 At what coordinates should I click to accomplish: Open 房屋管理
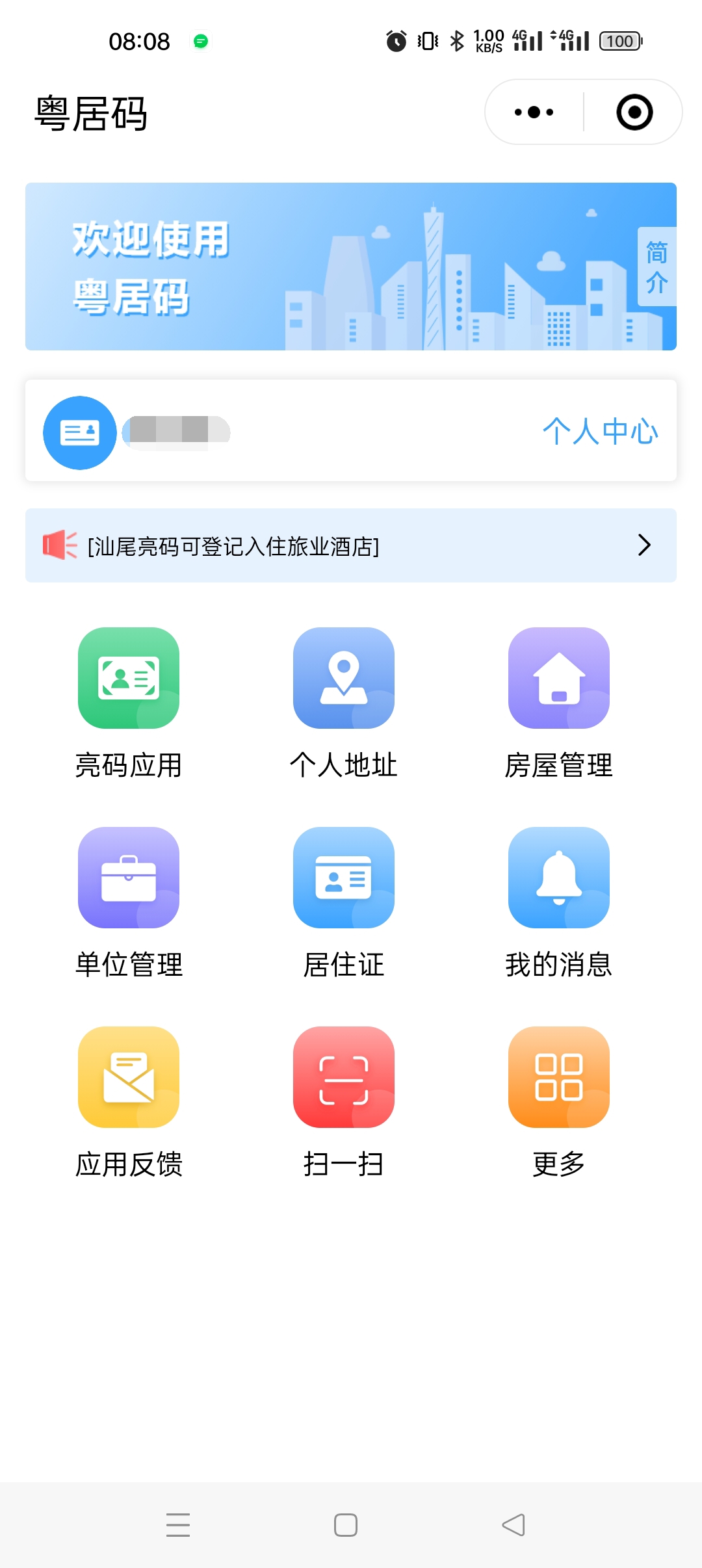coord(559,678)
